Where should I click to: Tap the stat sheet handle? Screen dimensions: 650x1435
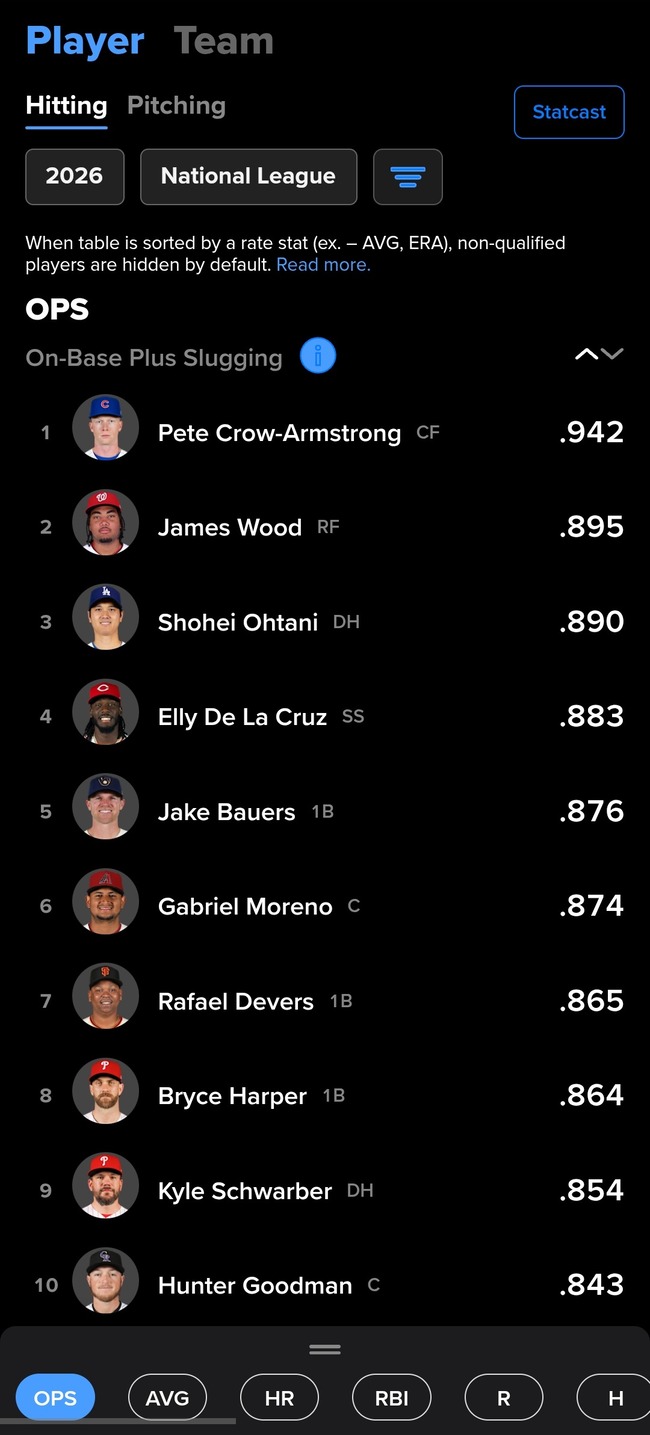[x=325, y=1350]
